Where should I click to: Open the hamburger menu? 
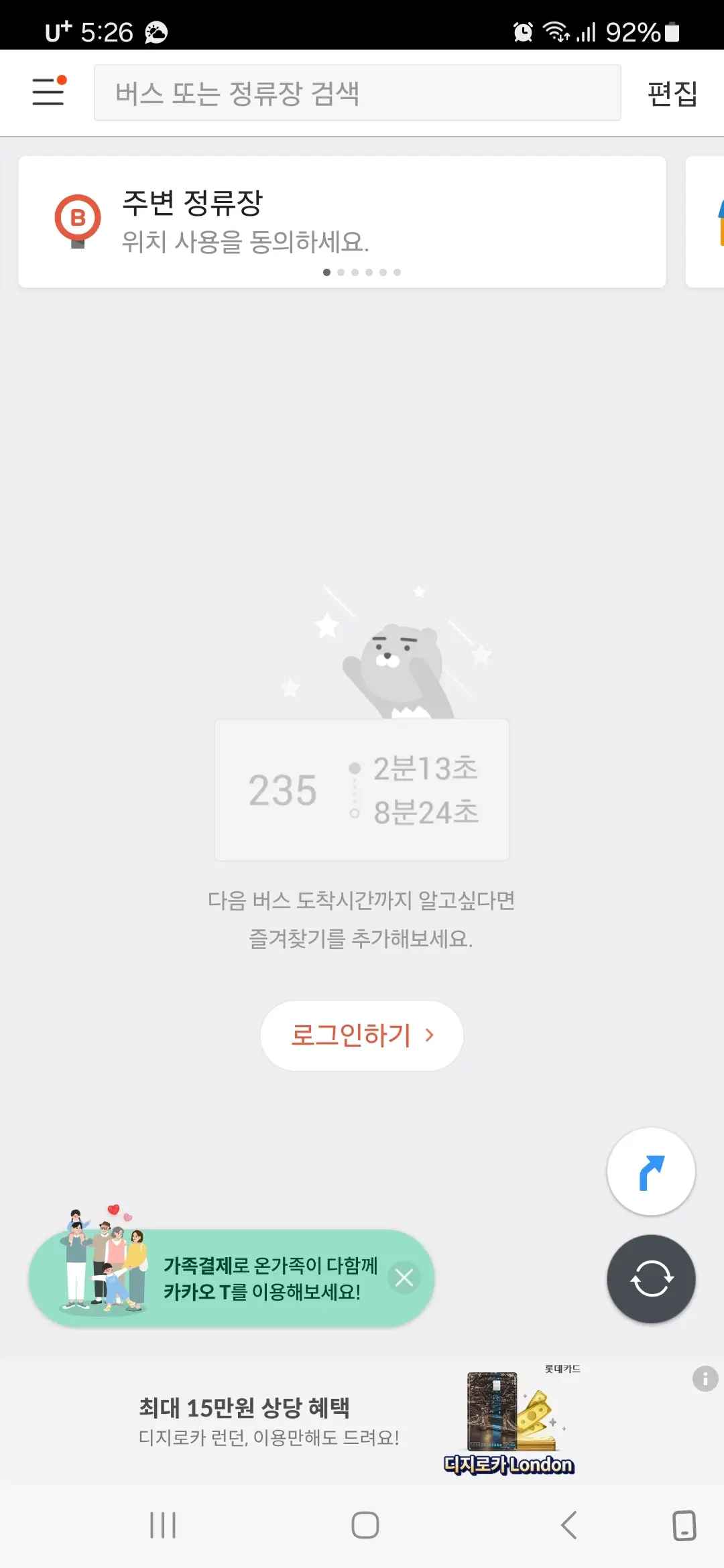click(x=47, y=92)
